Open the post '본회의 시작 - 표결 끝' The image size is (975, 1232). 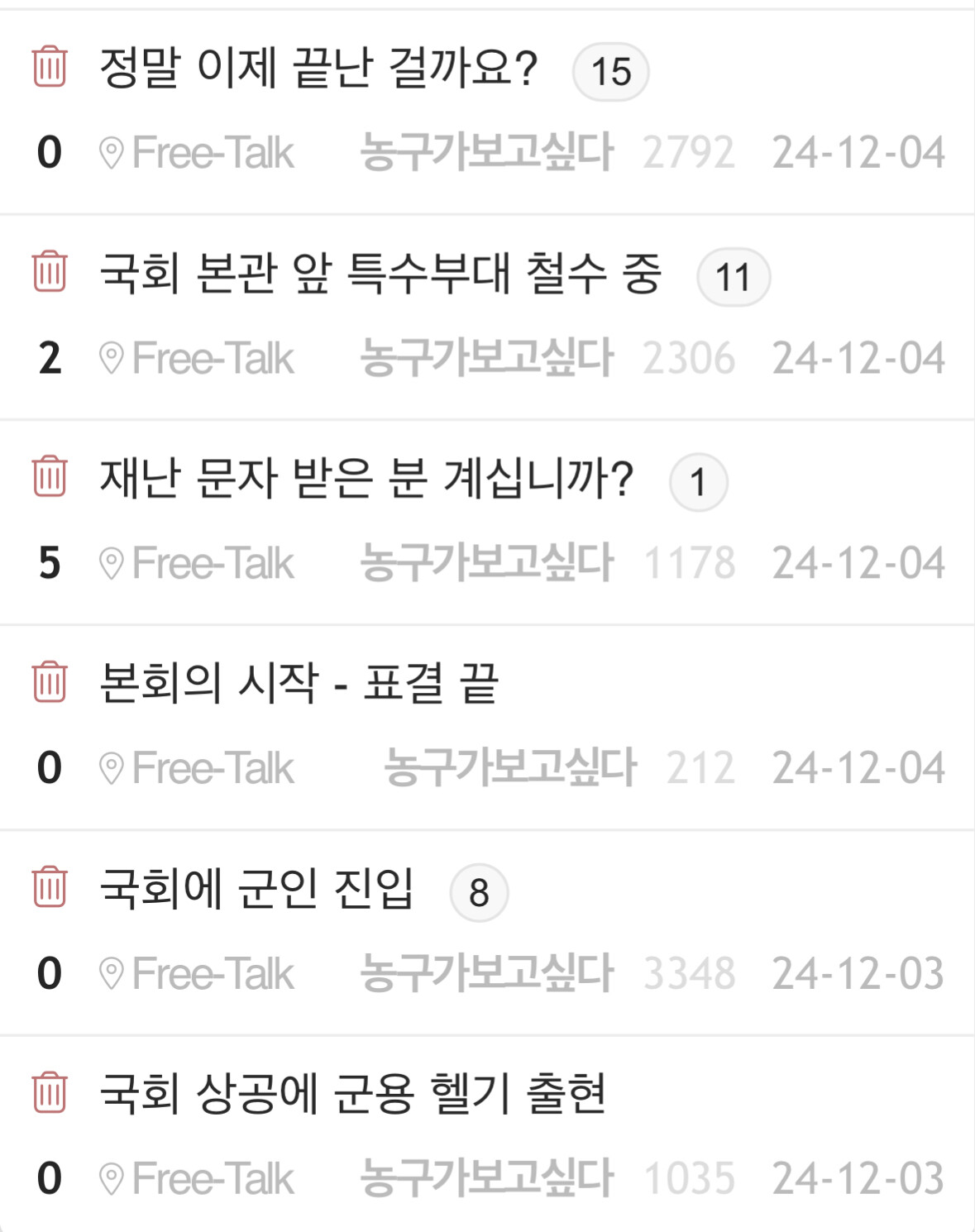click(x=299, y=683)
